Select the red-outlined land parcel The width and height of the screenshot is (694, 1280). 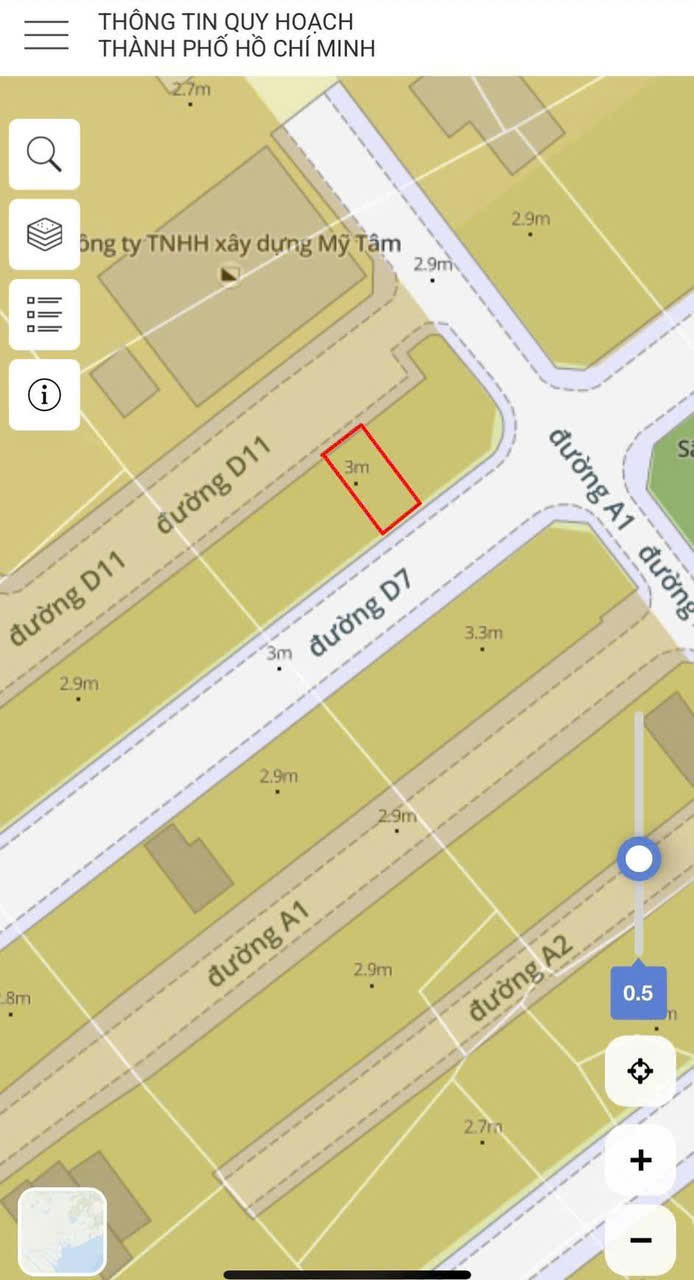pyautogui.click(x=371, y=479)
